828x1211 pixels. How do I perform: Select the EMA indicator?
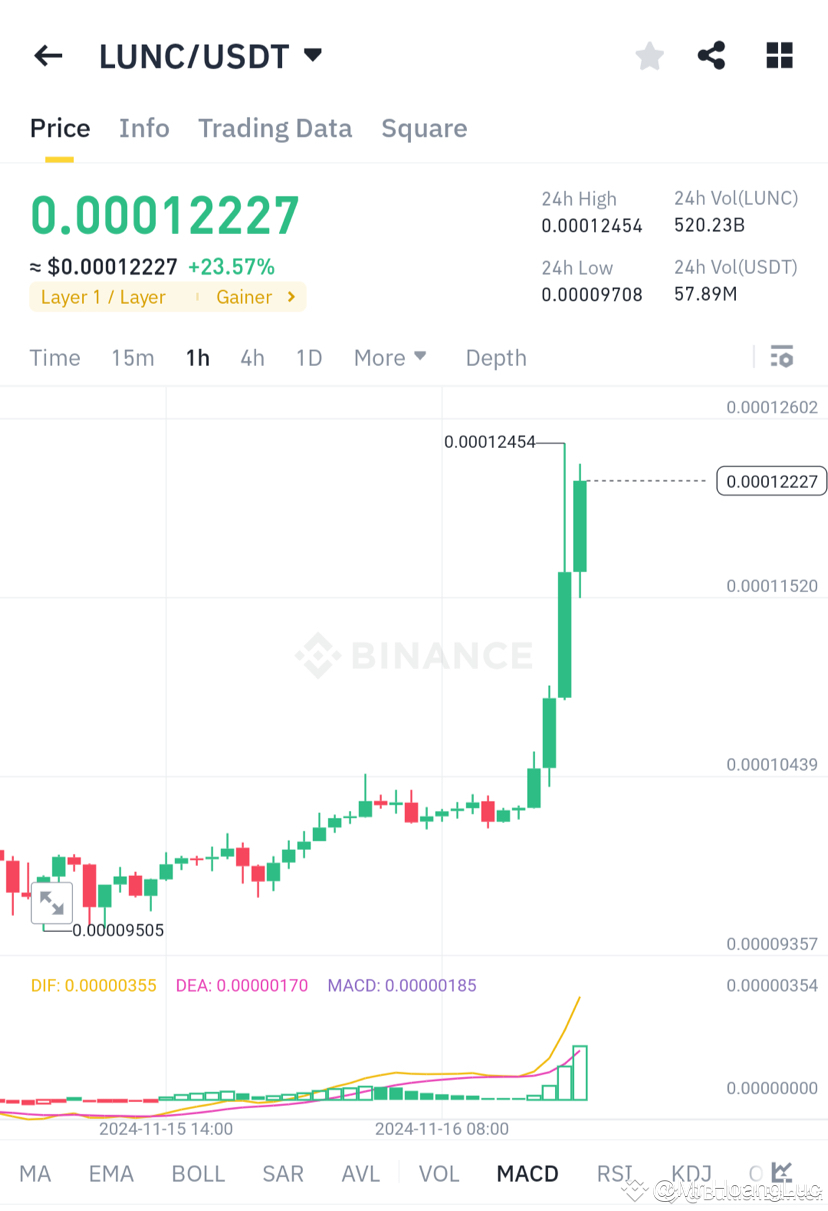pyautogui.click(x=111, y=1173)
